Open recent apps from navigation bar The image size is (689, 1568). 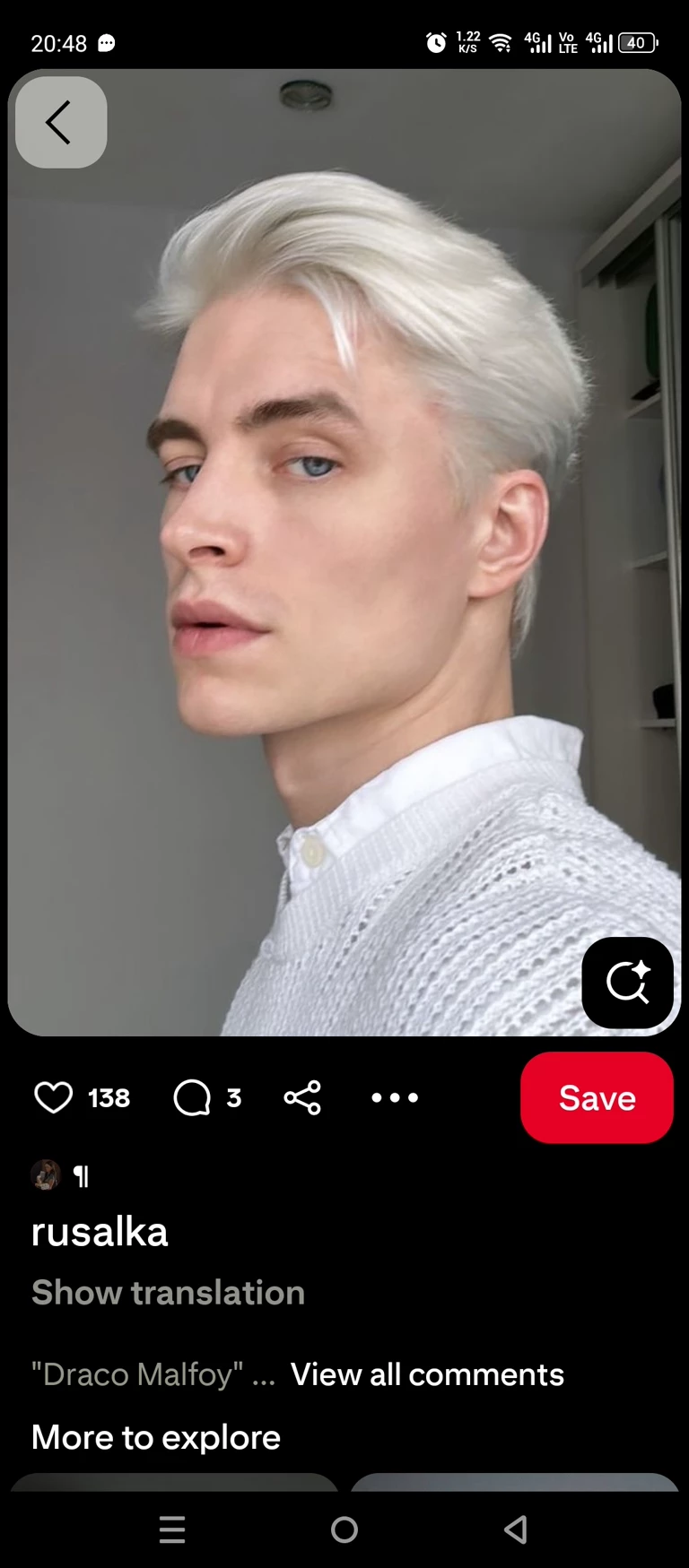[172, 1529]
